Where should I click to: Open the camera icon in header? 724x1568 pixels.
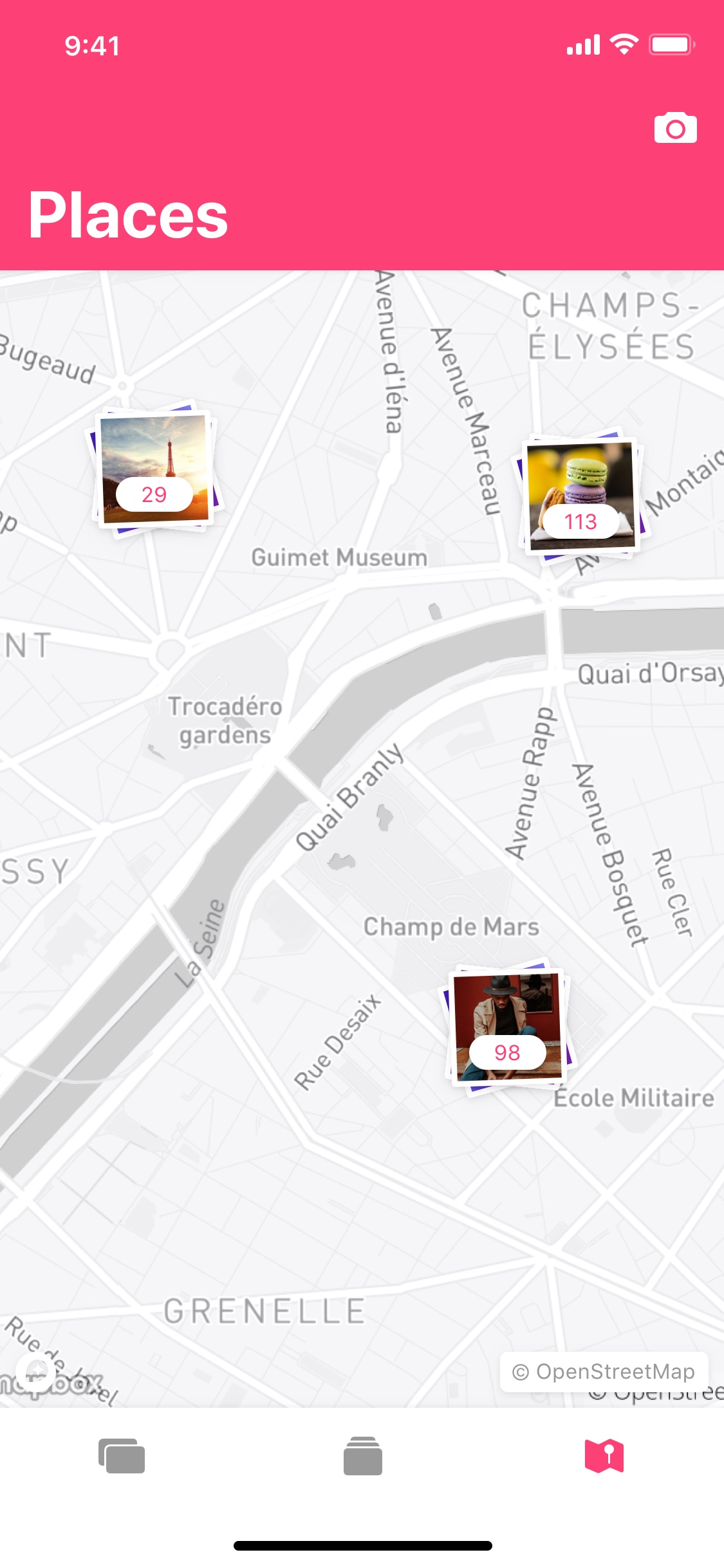[x=675, y=127]
